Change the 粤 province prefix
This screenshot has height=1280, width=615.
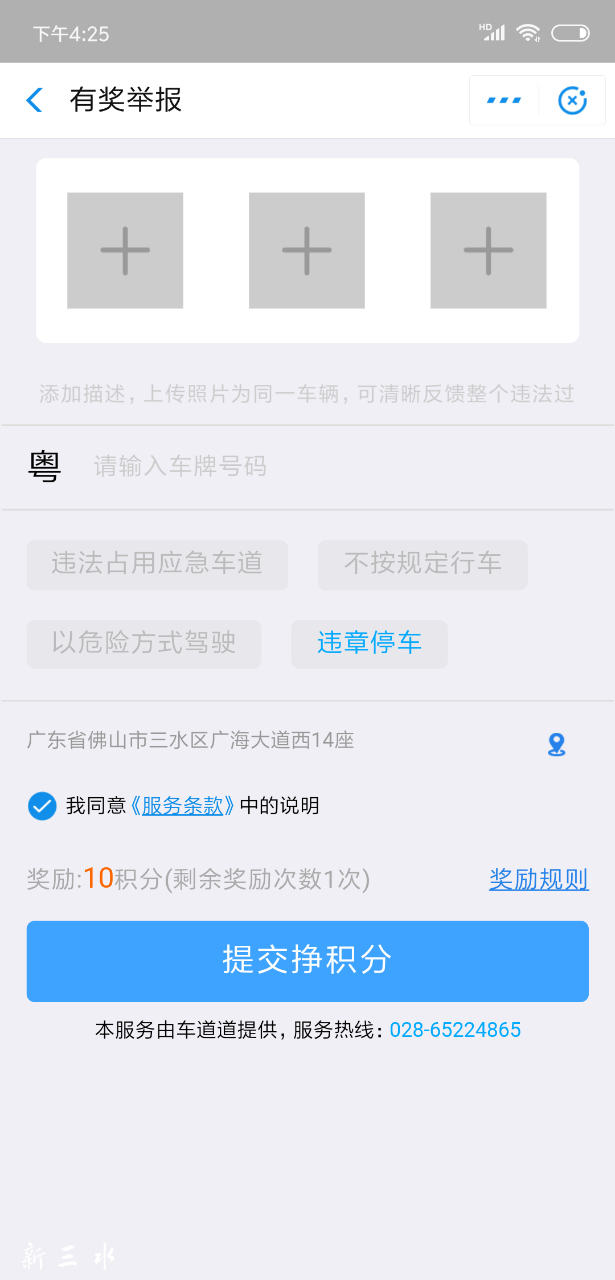click(45, 466)
